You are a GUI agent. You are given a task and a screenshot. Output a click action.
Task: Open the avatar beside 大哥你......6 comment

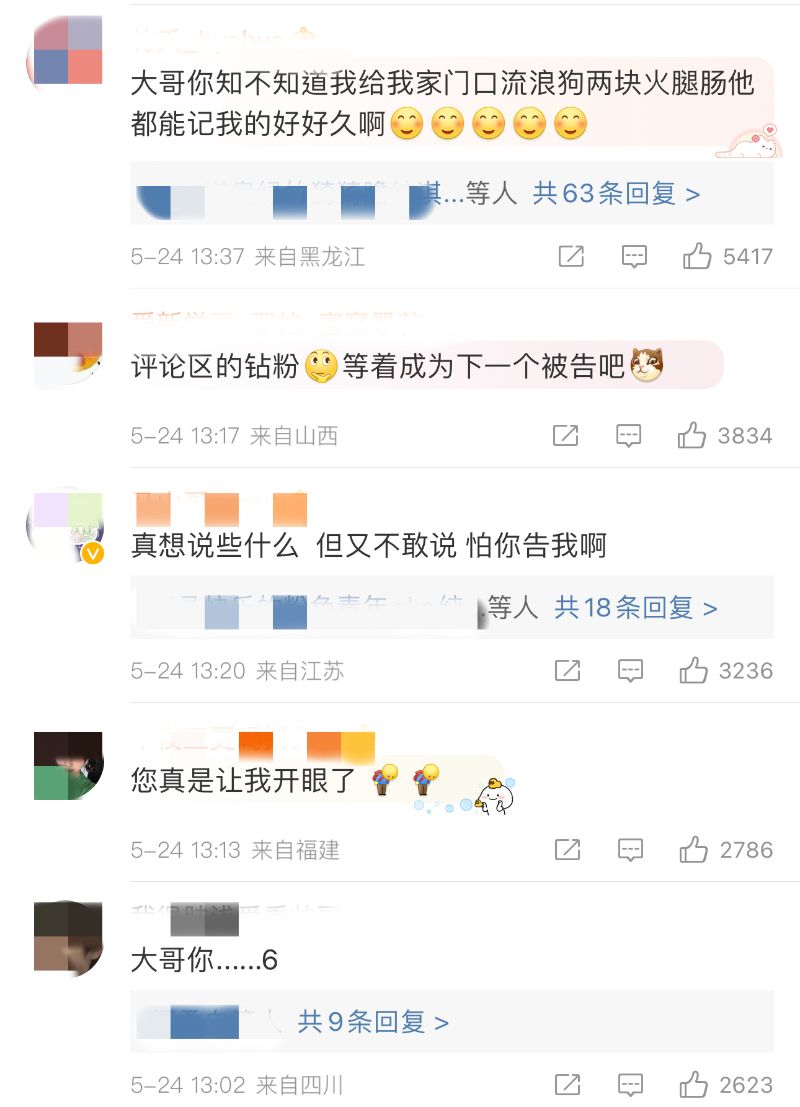(68, 937)
